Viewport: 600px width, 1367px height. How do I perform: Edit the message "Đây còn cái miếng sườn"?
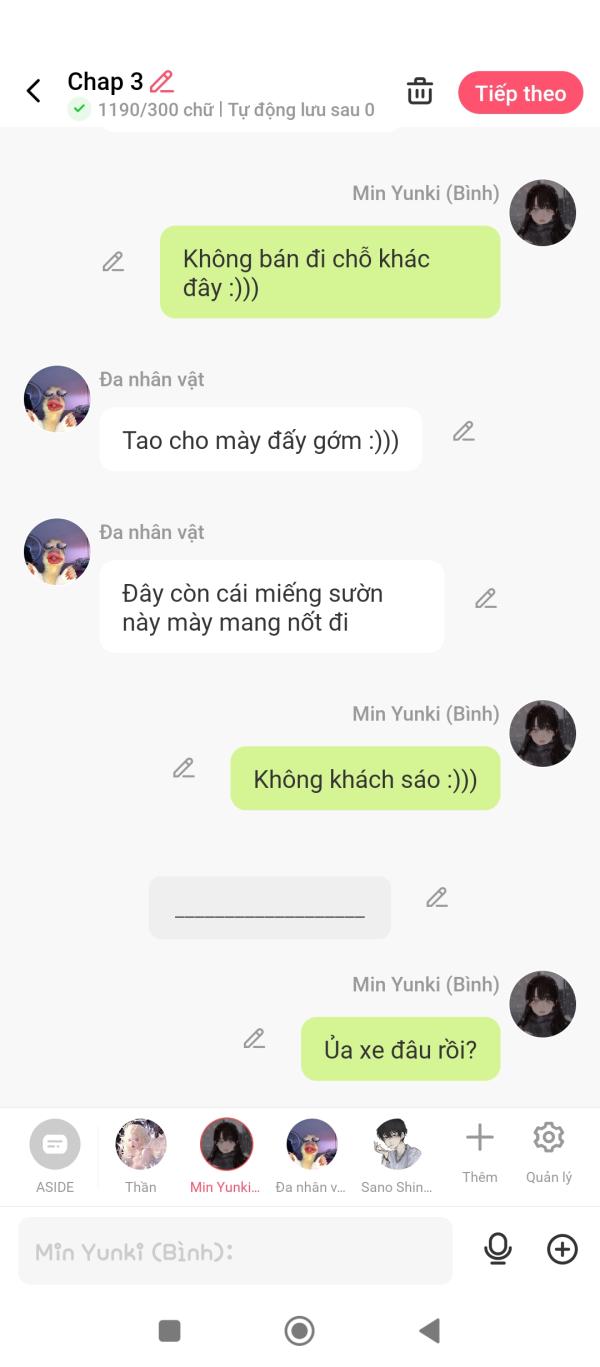point(486,598)
